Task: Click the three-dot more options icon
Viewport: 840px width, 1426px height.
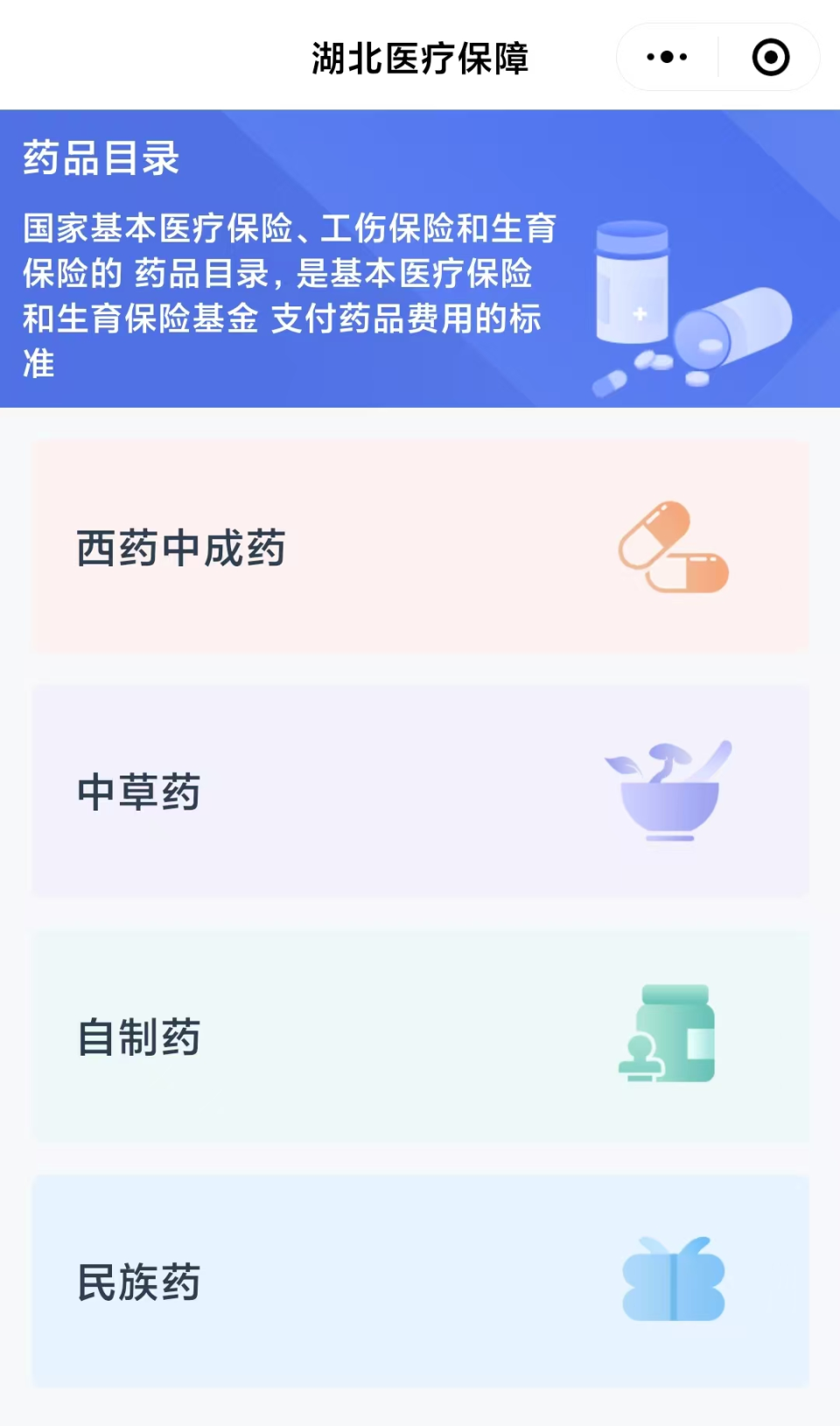Action: 666,56
